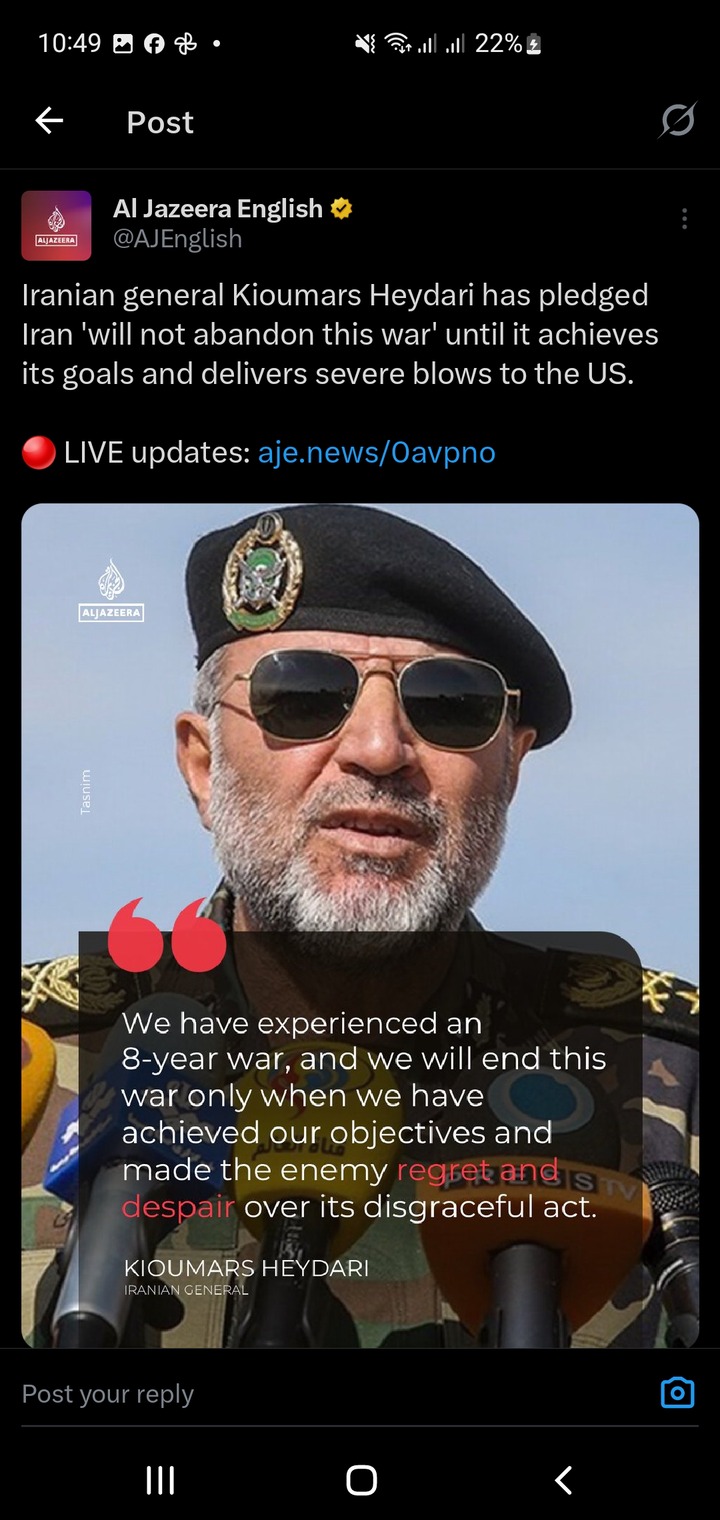Open the system recent apps button
The image size is (720, 1520).
tap(160, 1480)
